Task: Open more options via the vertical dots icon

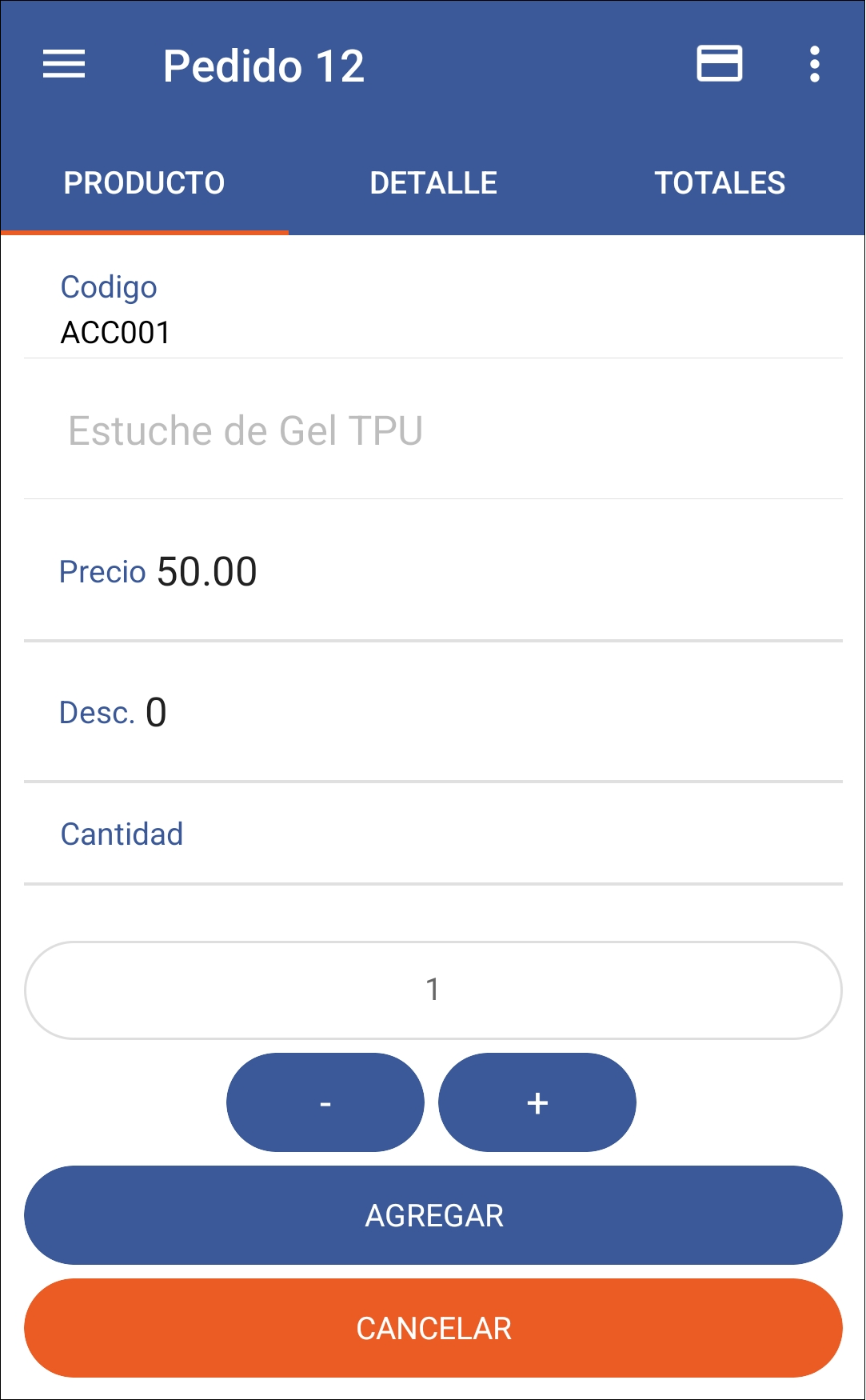Action: pyautogui.click(x=814, y=64)
